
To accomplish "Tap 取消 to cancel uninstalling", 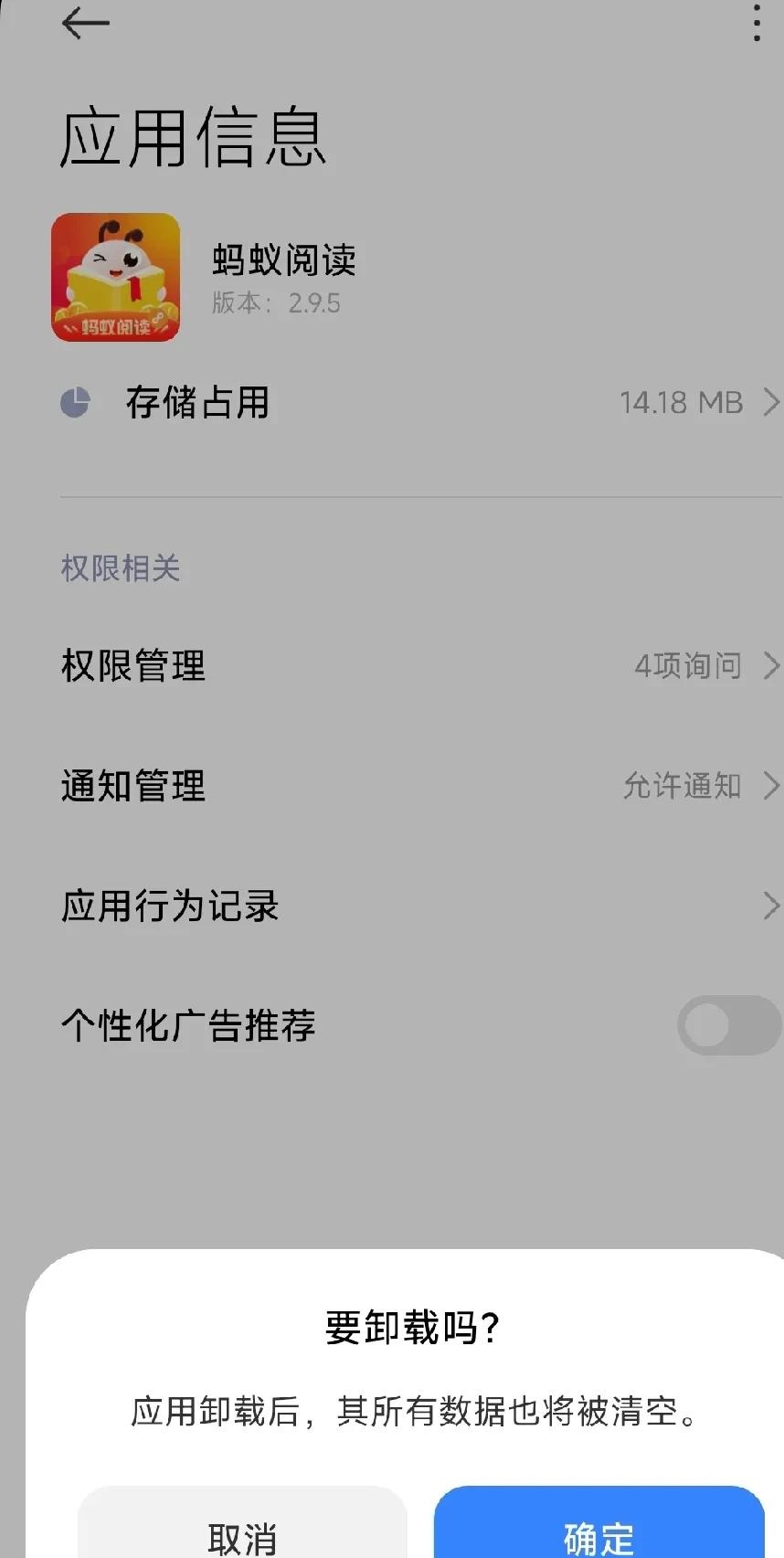I will (241, 1531).
